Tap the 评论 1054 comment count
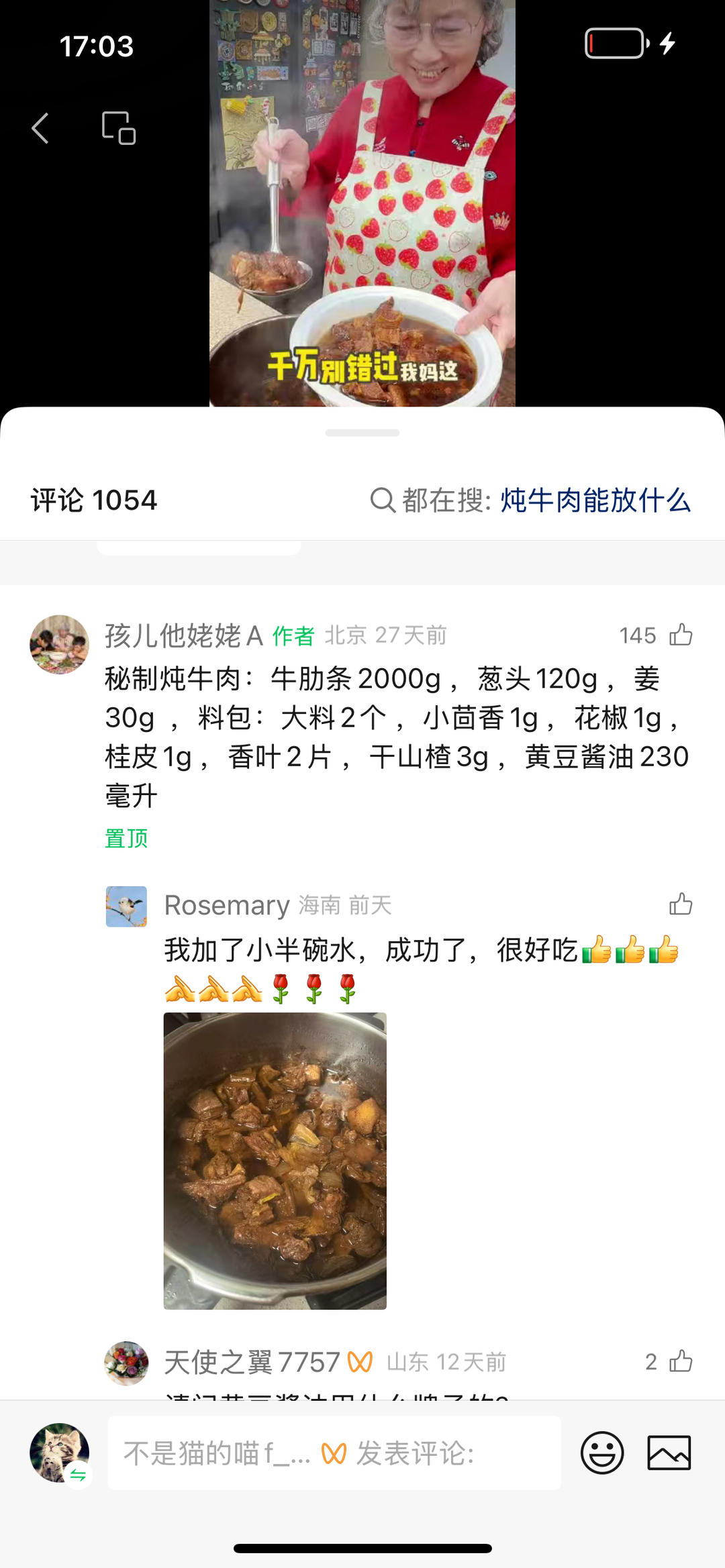Screen dimensions: 725x1568 tap(94, 500)
